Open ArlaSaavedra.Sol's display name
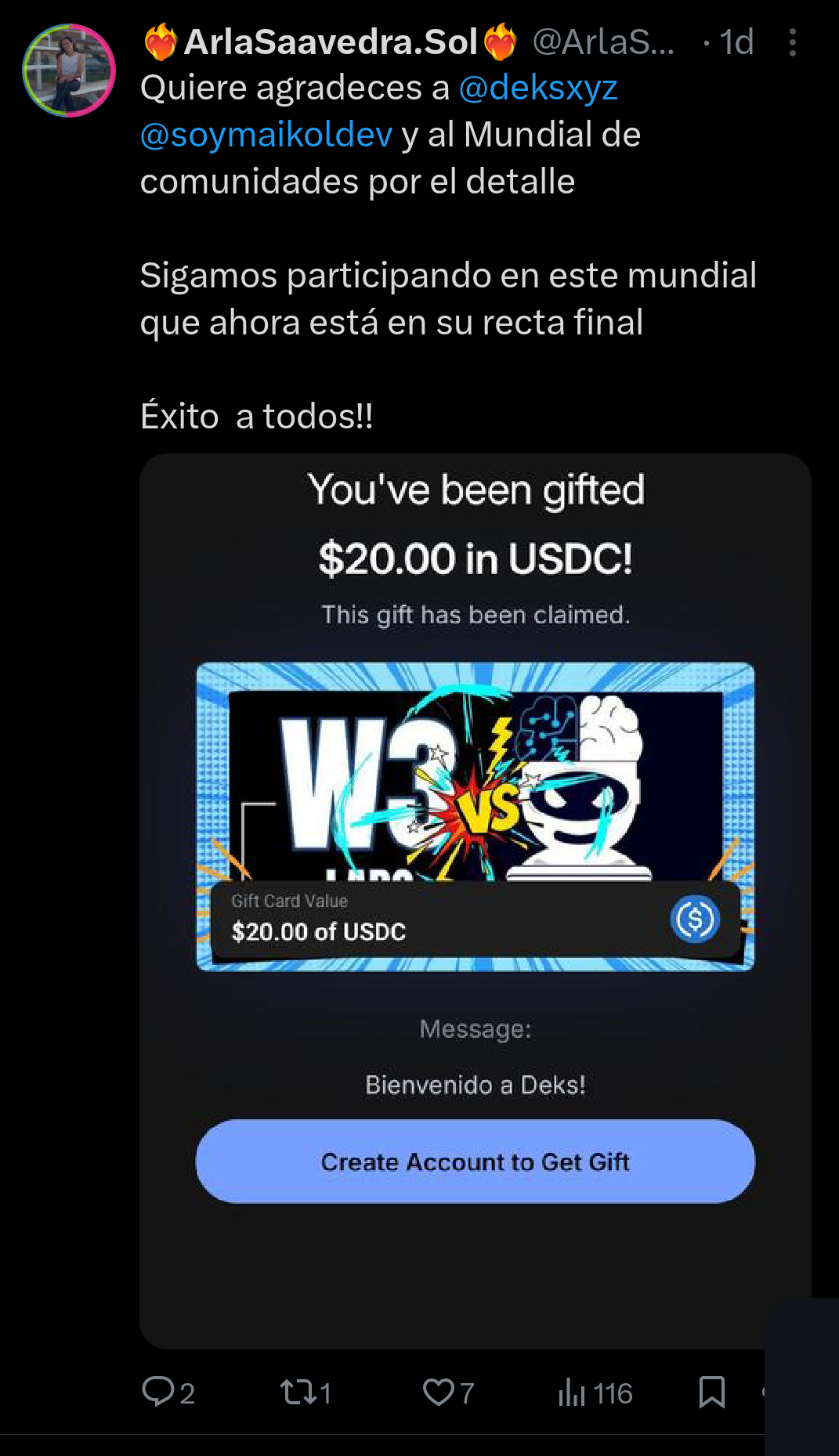This screenshot has width=839, height=1456. click(x=331, y=42)
